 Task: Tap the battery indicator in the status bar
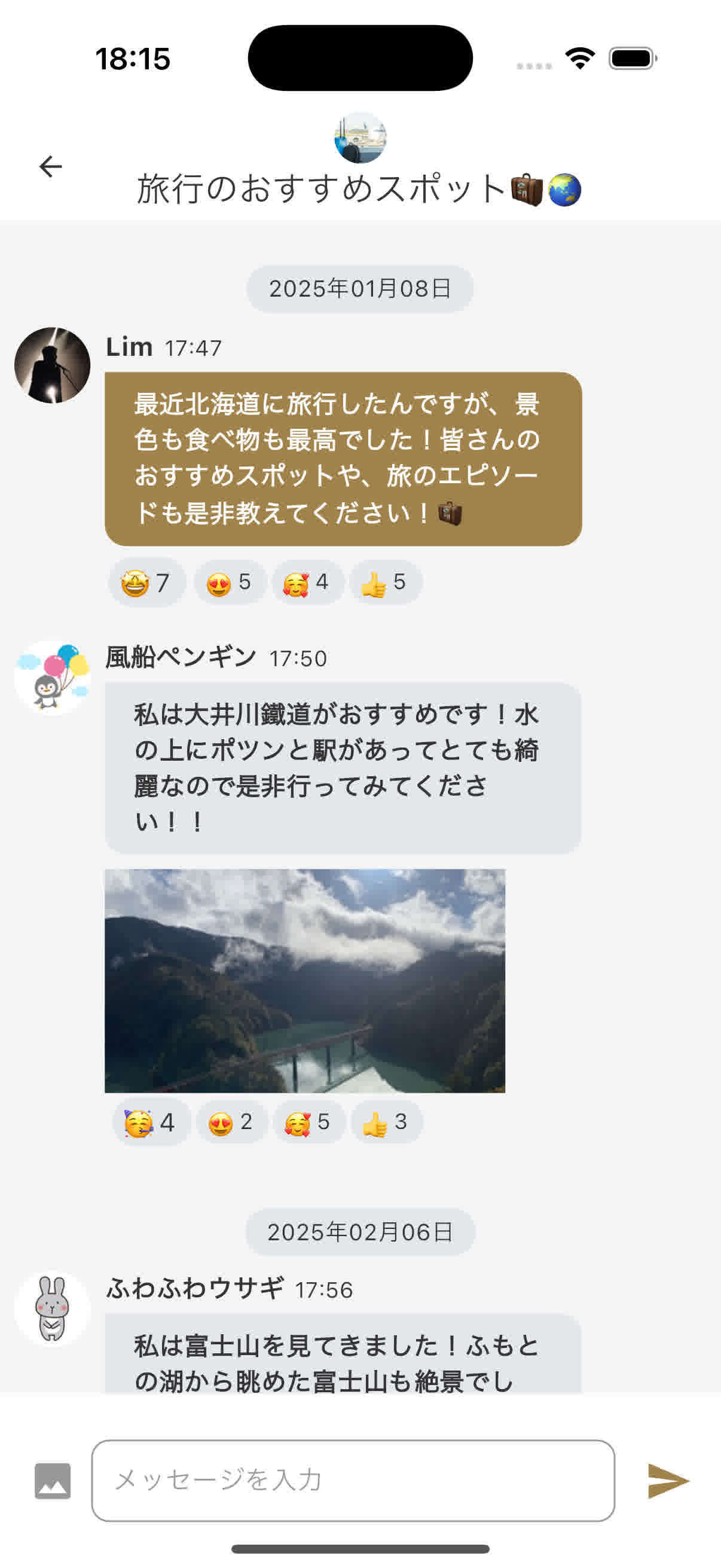tap(631, 57)
